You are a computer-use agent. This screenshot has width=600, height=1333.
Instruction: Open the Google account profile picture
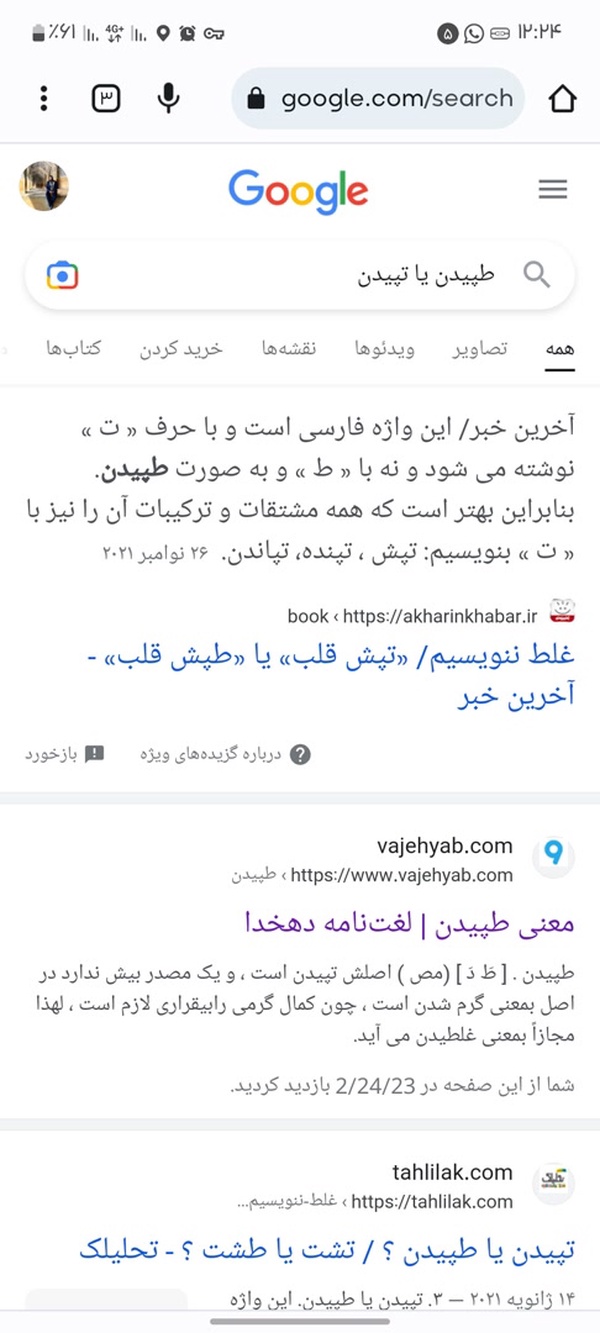point(44,187)
